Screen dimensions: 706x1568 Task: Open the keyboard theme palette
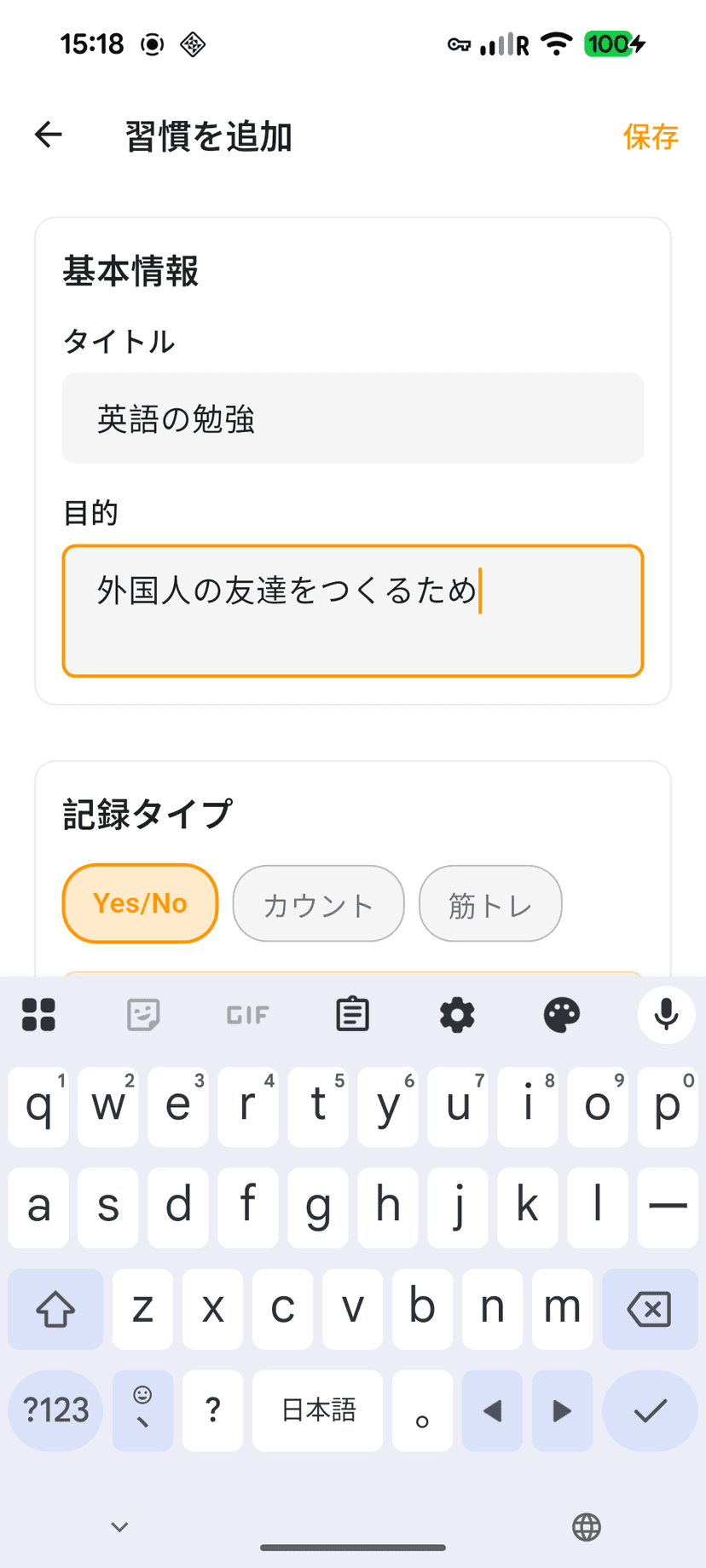(x=561, y=1014)
